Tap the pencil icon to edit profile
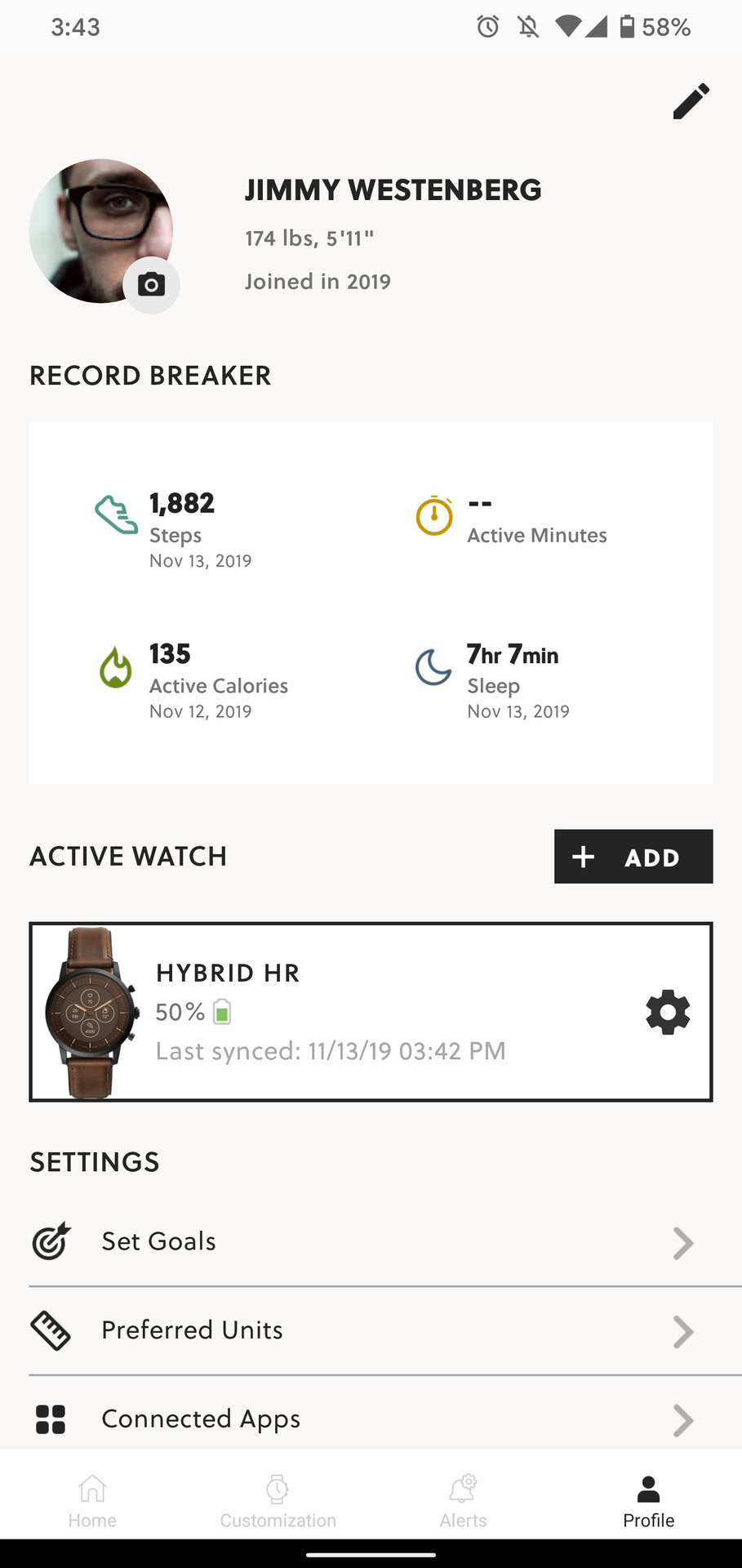This screenshot has width=742, height=1568. 691,101
